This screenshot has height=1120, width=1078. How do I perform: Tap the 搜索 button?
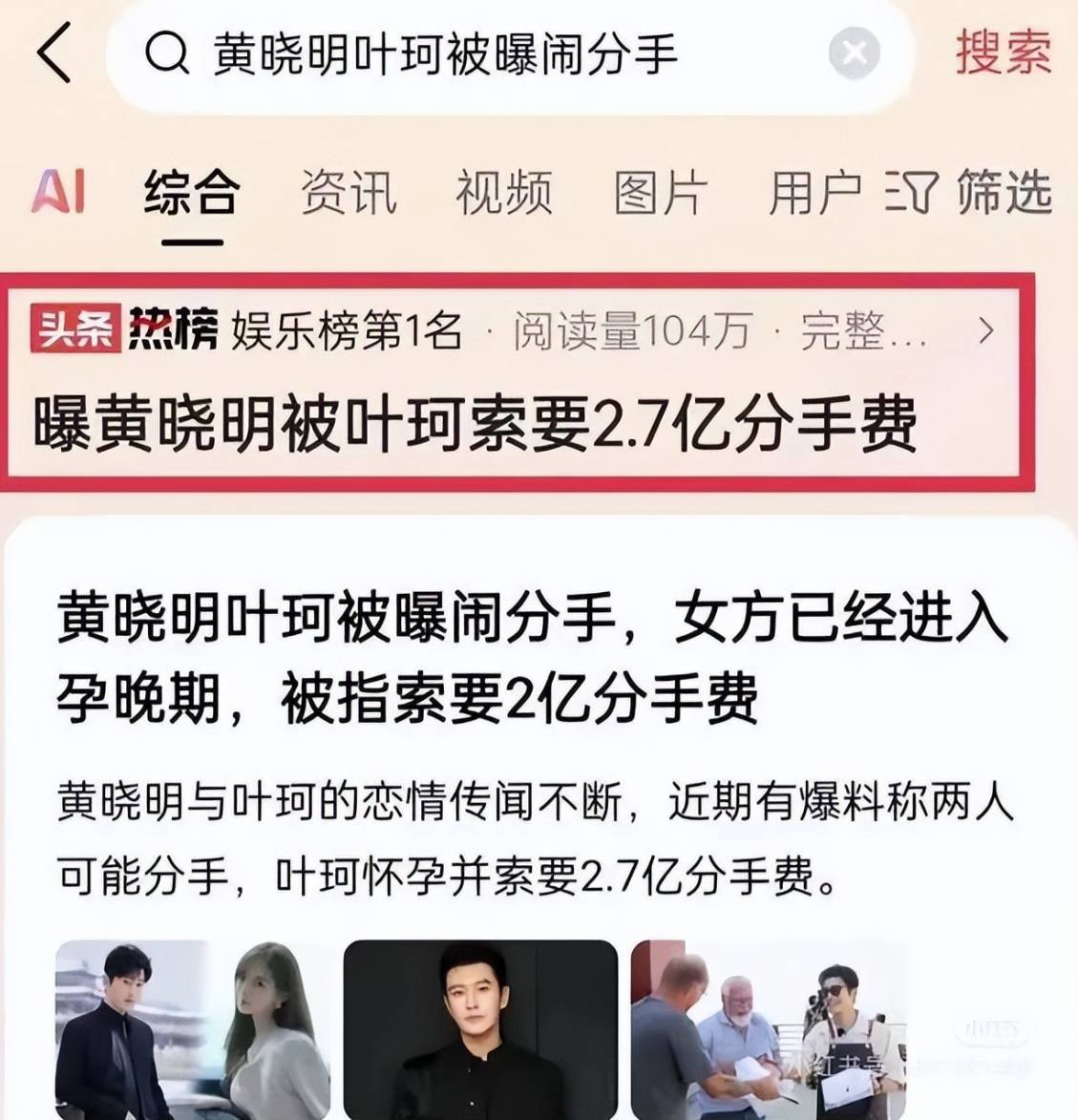click(x=1003, y=53)
